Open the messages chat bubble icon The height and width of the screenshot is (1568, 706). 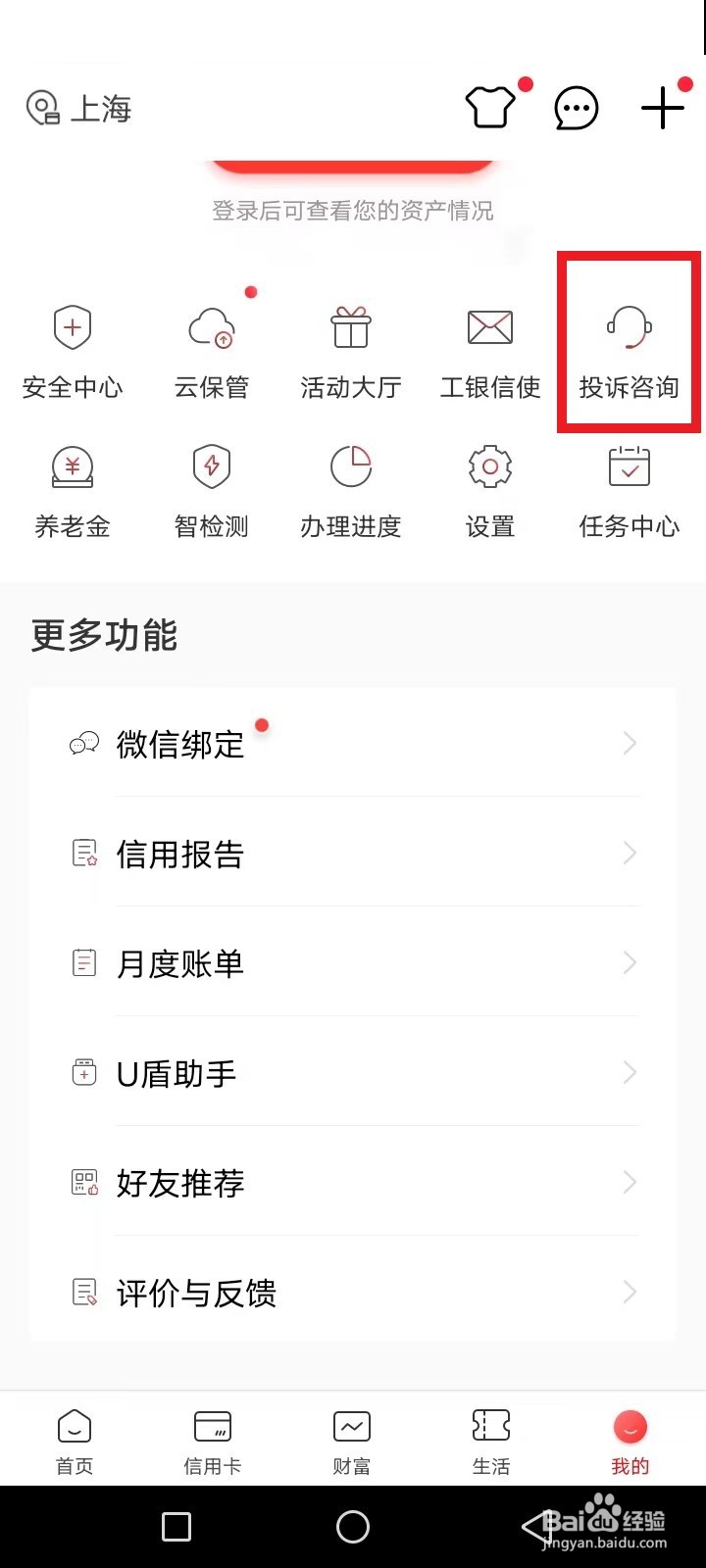pyautogui.click(x=577, y=108)
